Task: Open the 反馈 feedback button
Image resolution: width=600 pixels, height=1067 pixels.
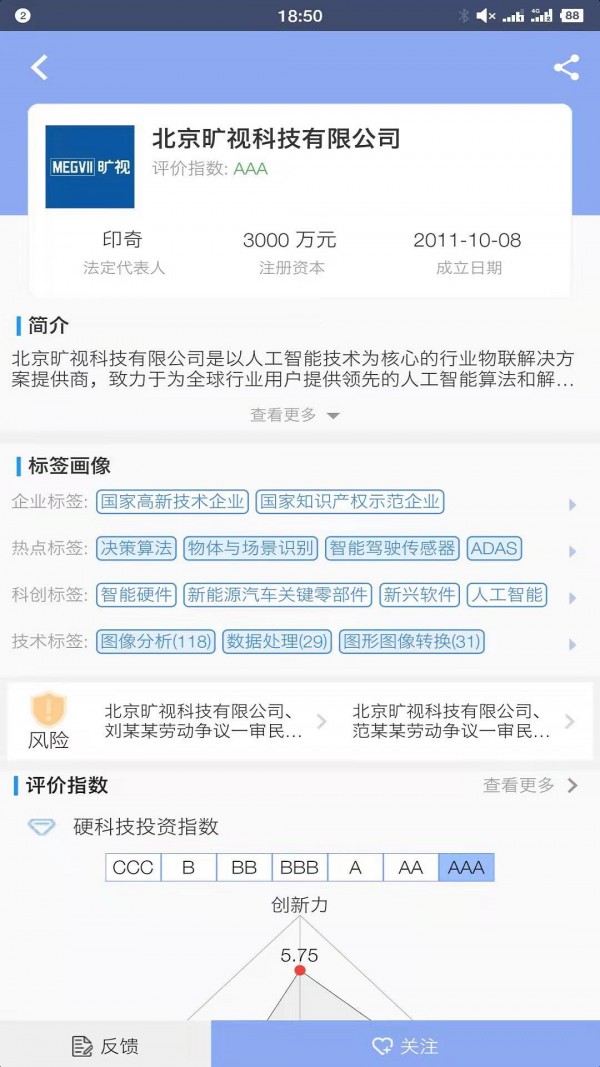Action: 105,1045
